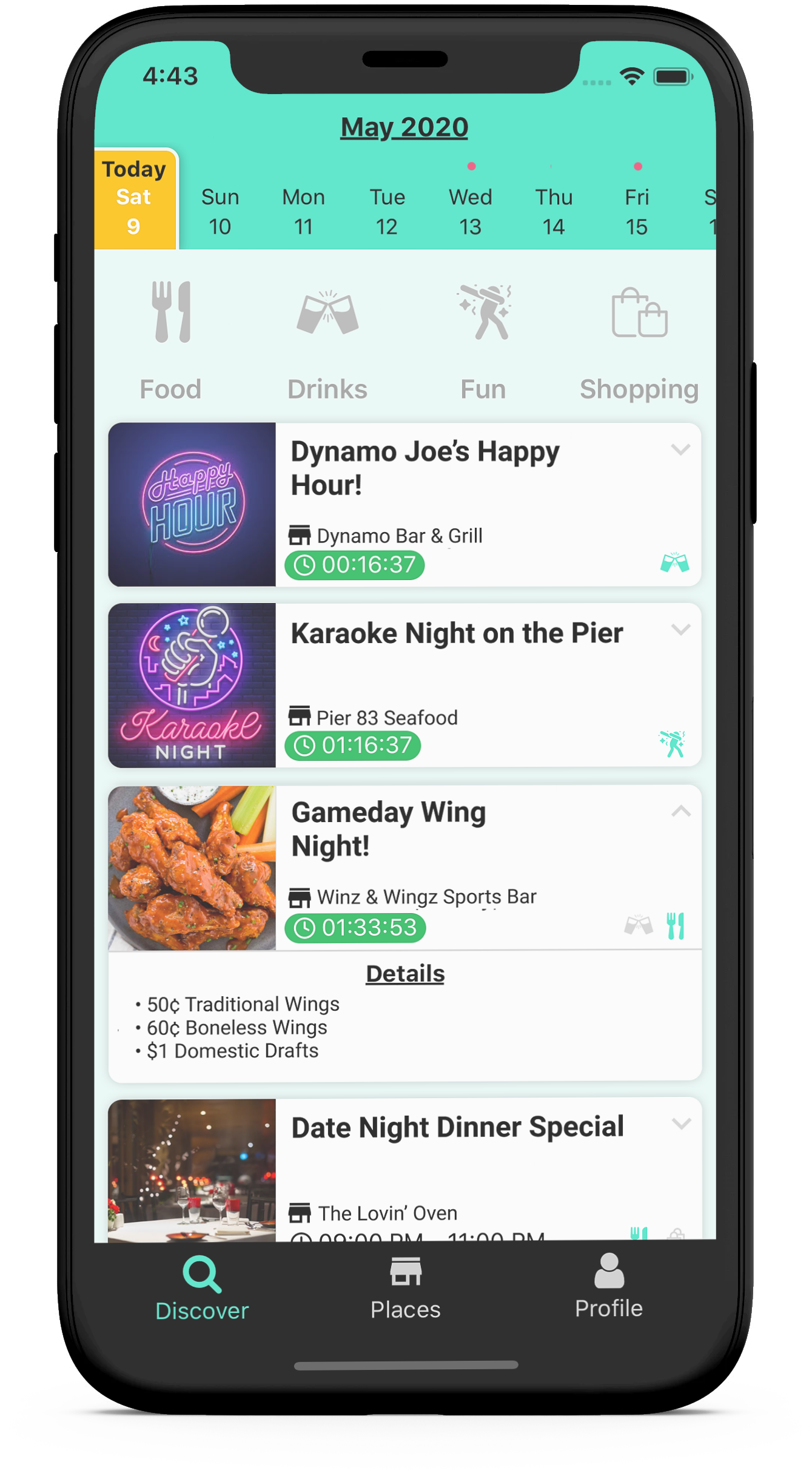Select Wed 13 in the date strip
Viewport: 812px width, 1470px height.
pos(471,211)
